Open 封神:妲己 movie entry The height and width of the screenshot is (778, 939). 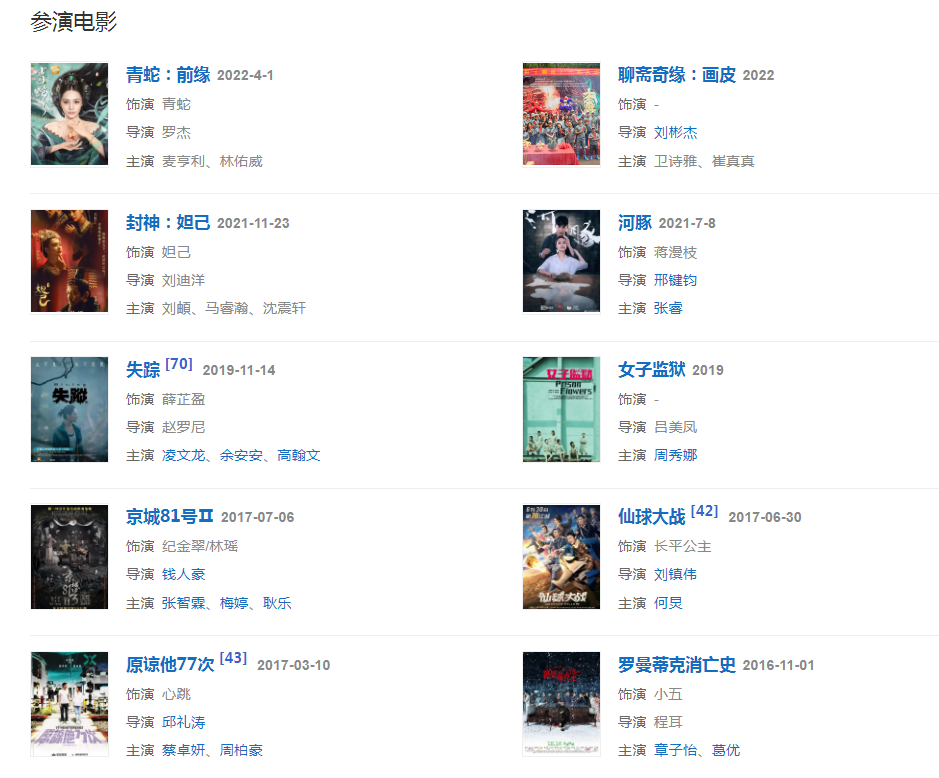[167, 223]
